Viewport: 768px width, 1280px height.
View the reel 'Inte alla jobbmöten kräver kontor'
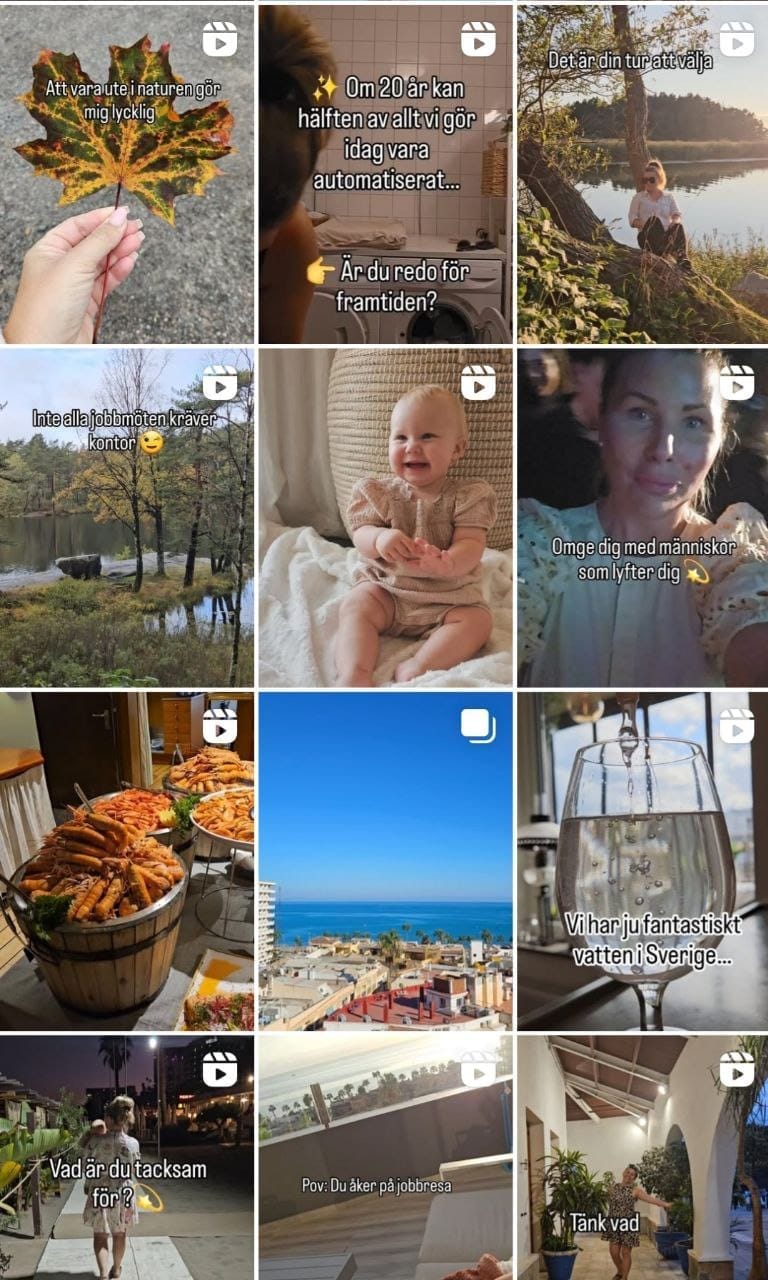point(127,517)
